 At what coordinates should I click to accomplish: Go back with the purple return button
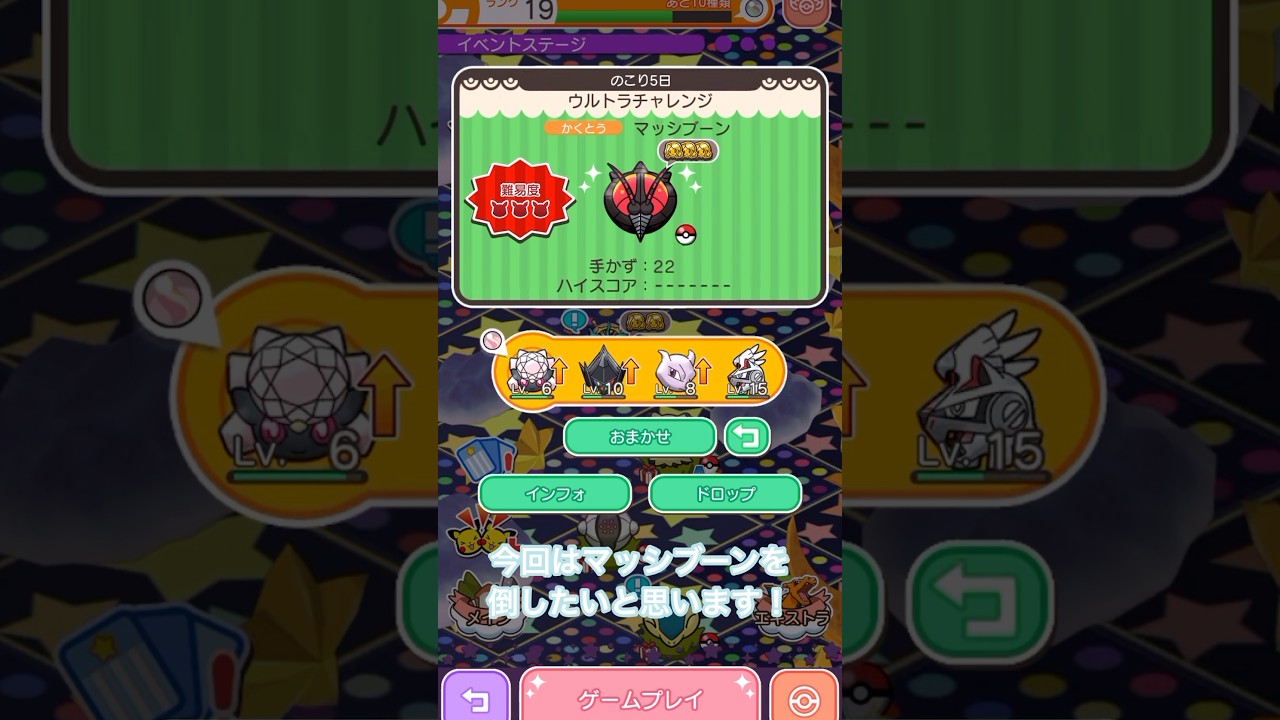click(476, 699)
